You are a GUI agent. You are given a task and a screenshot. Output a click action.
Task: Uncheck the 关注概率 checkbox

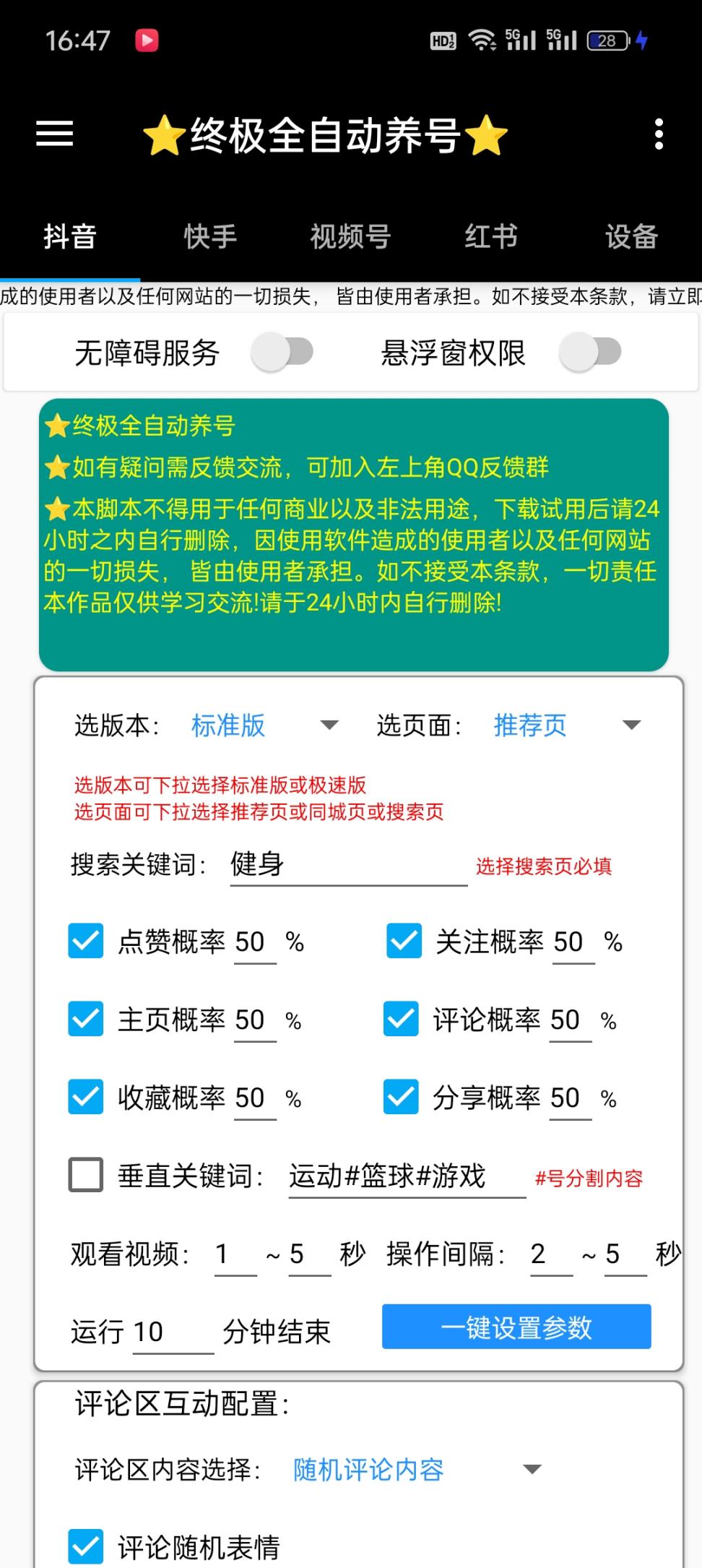pyautogui.click(x=404, y=941)
